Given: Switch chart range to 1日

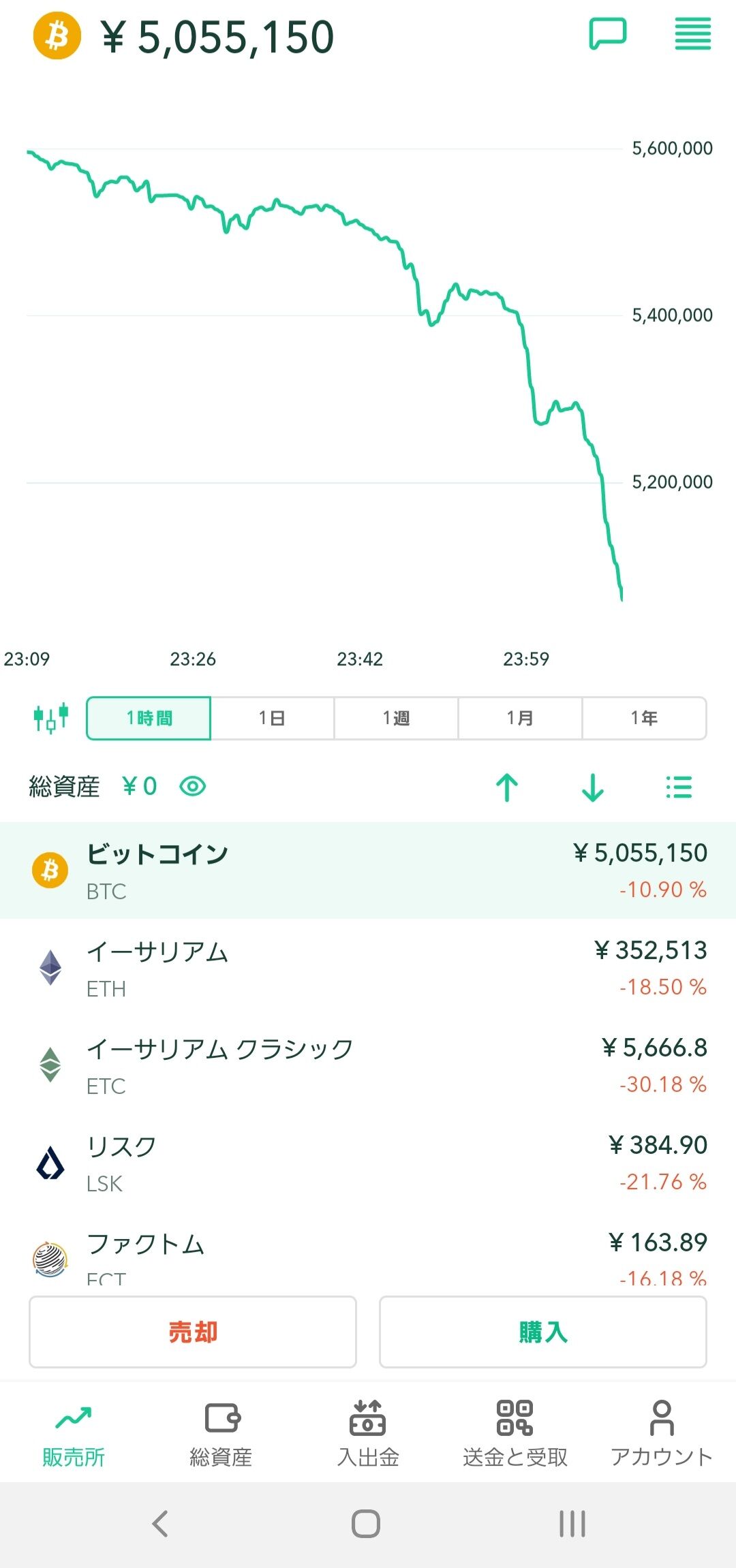Looking at the screenshot, I should coord(272,718).
